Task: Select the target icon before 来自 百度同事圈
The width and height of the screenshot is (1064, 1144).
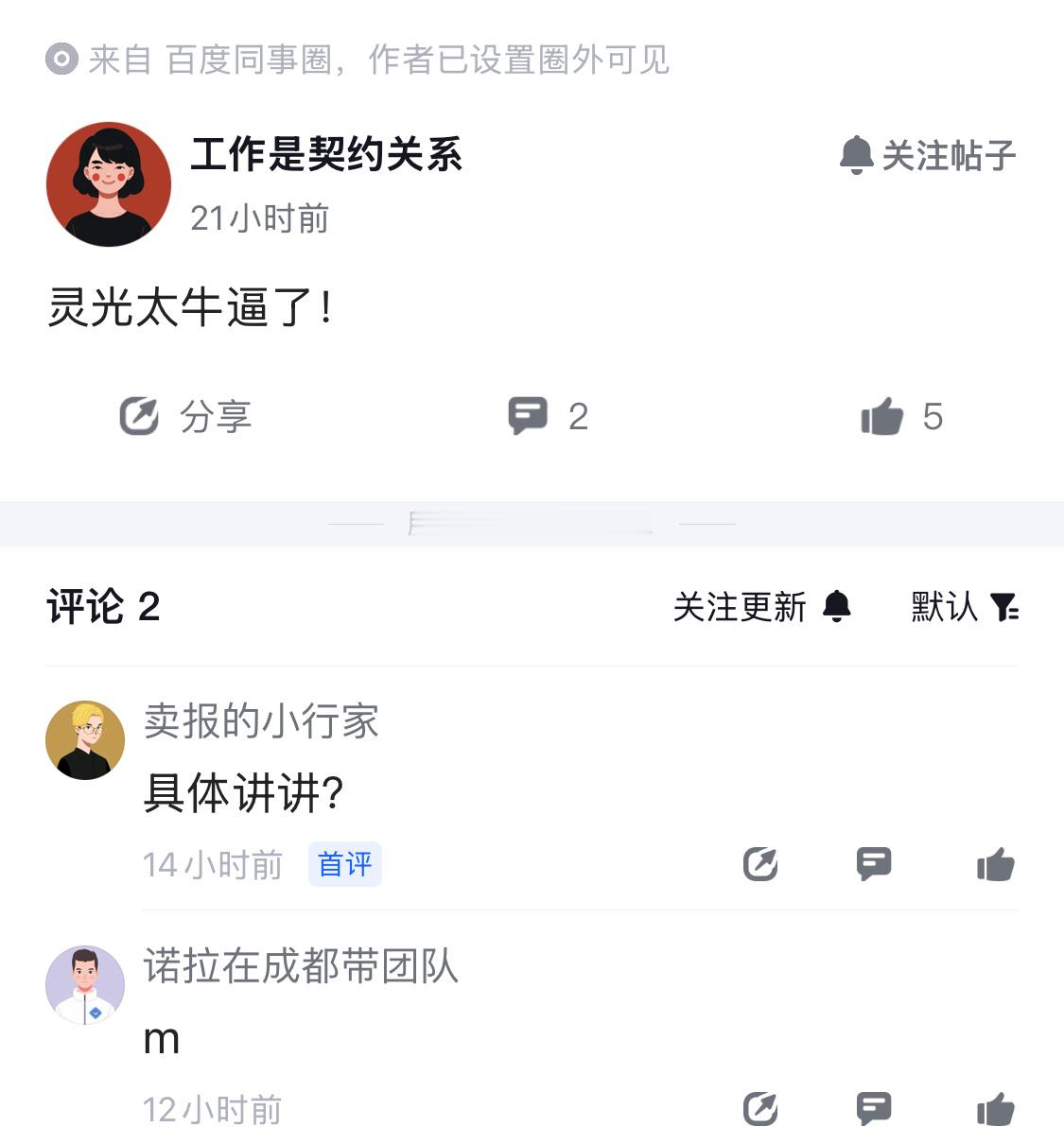Action: [x=61, y=59]
